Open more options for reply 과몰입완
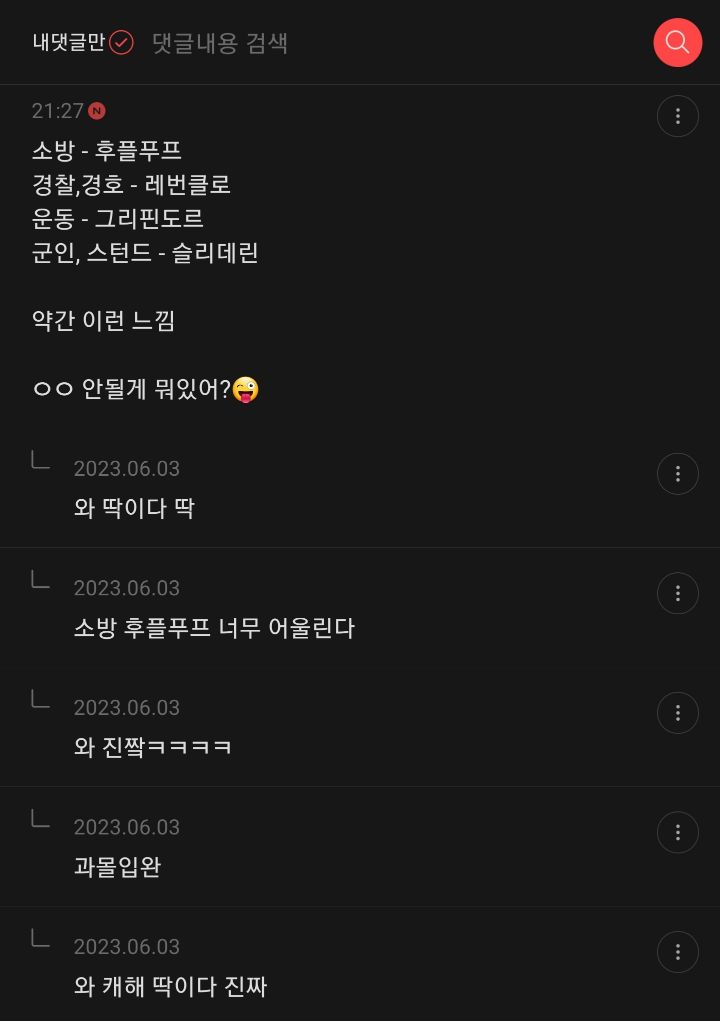 point(677,832)
